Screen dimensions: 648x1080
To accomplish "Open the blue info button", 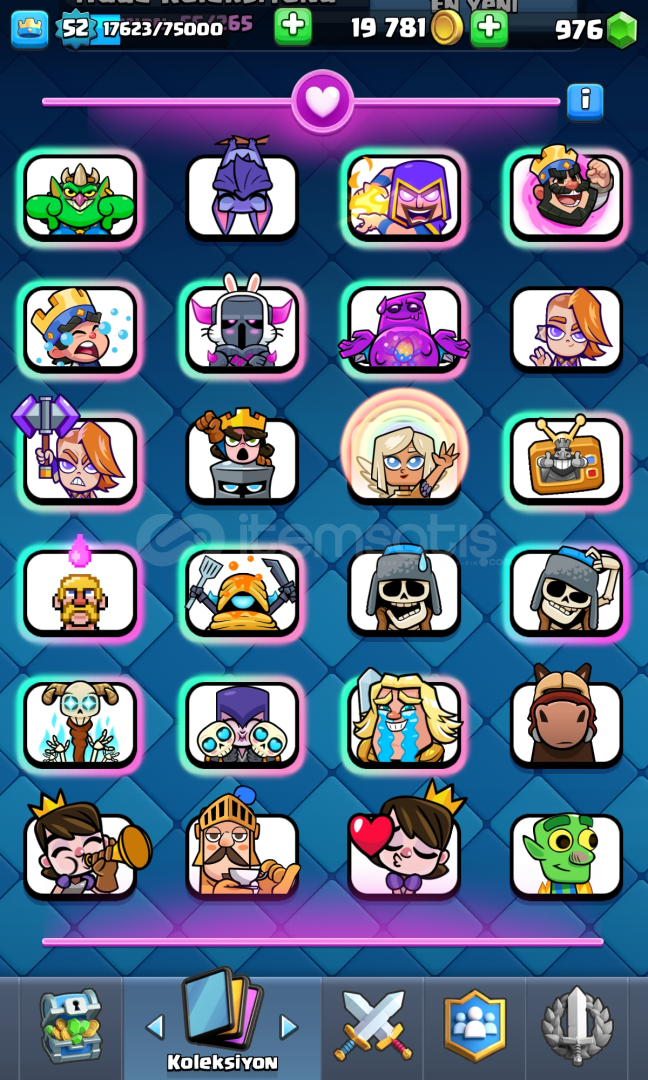I will click(x=585, y=102).
